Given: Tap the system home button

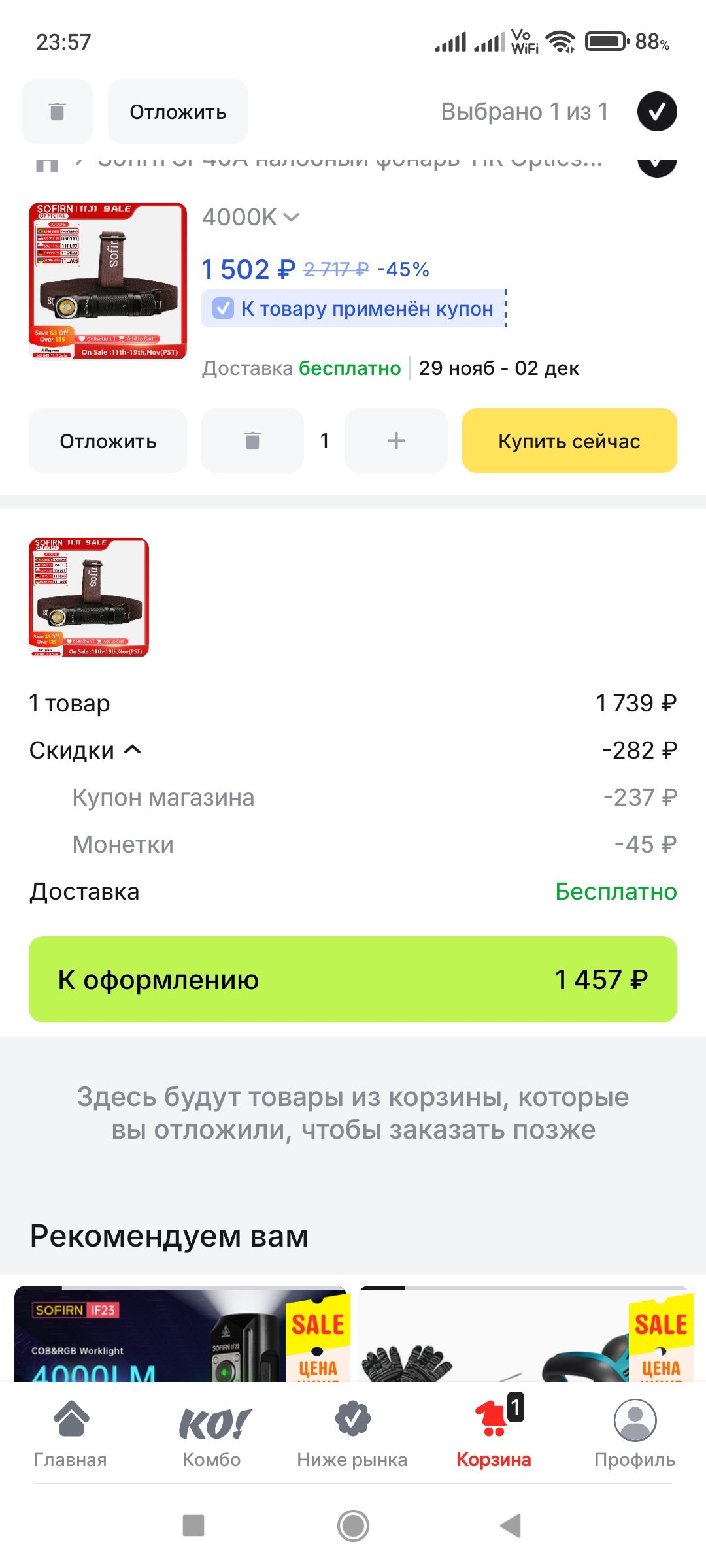Looking at the screenshot, I should 353,1526.
